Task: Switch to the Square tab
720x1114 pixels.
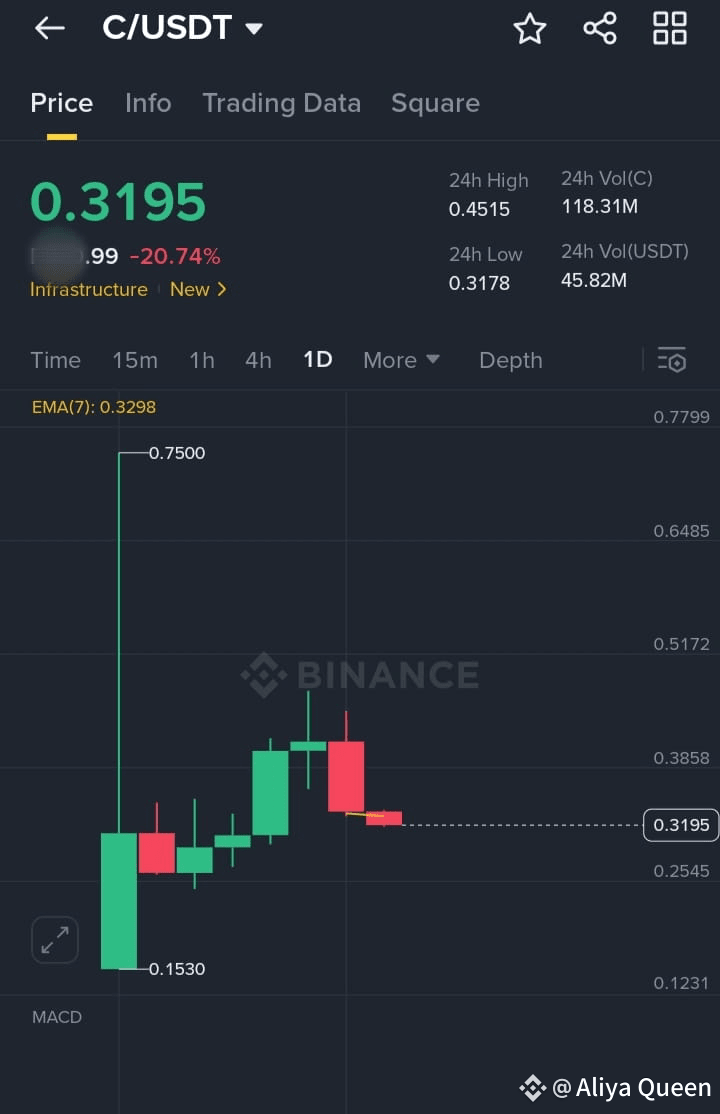Action: [x=435, y=102]
